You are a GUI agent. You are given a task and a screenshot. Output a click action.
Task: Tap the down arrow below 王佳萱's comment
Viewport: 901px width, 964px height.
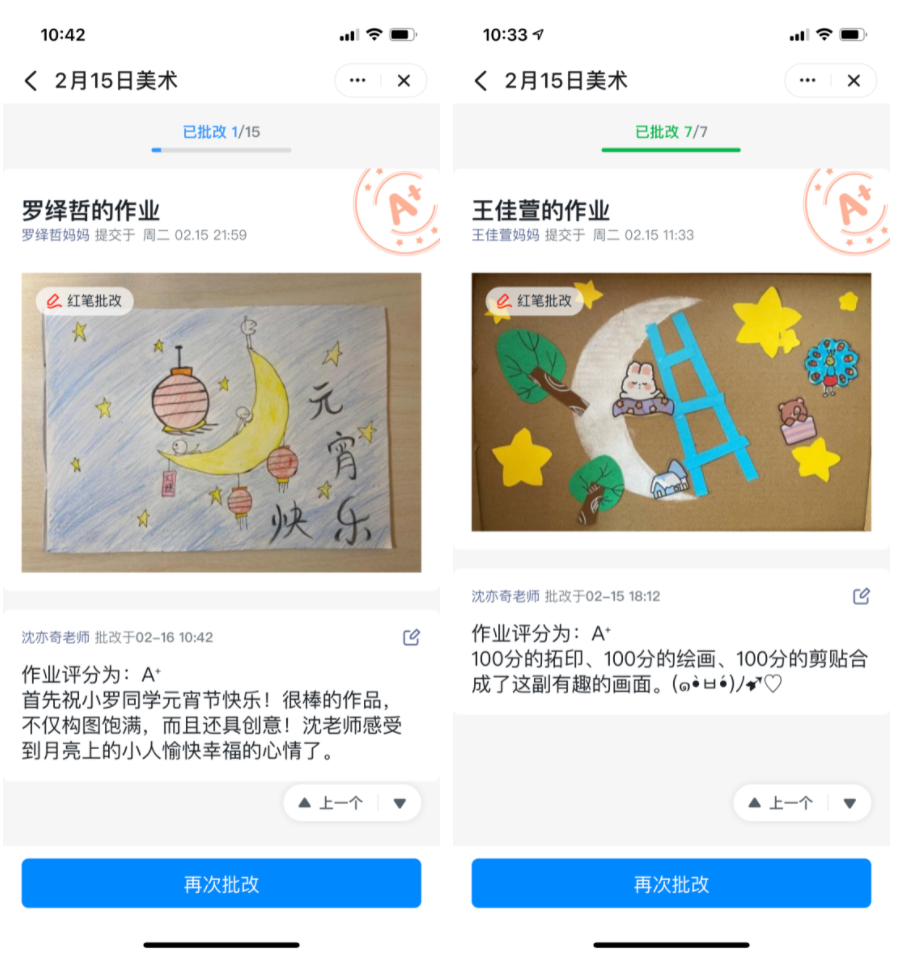point(850,803)
